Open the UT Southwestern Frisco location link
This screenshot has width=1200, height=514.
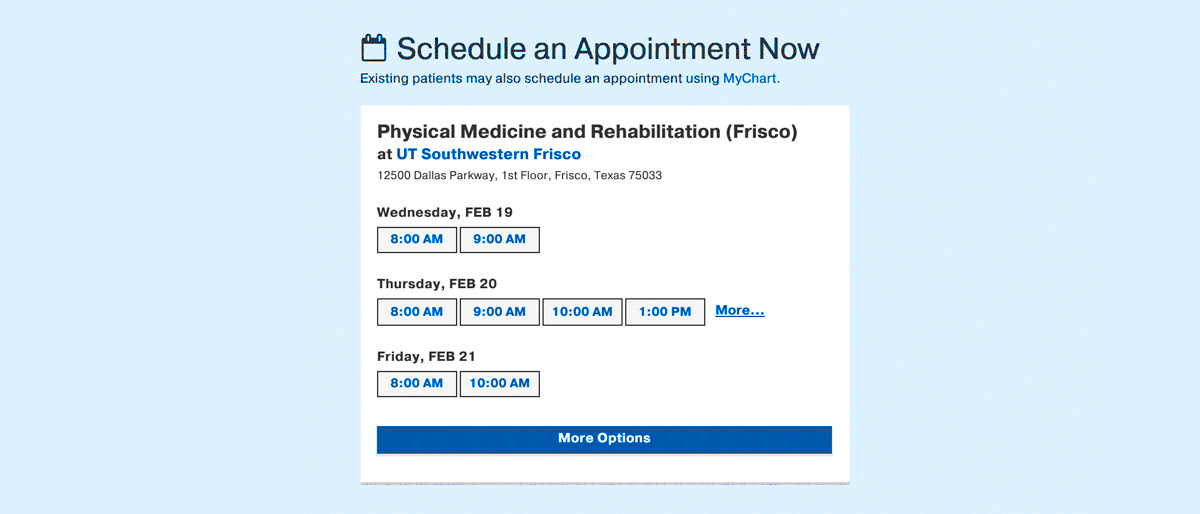pos(488,154)
